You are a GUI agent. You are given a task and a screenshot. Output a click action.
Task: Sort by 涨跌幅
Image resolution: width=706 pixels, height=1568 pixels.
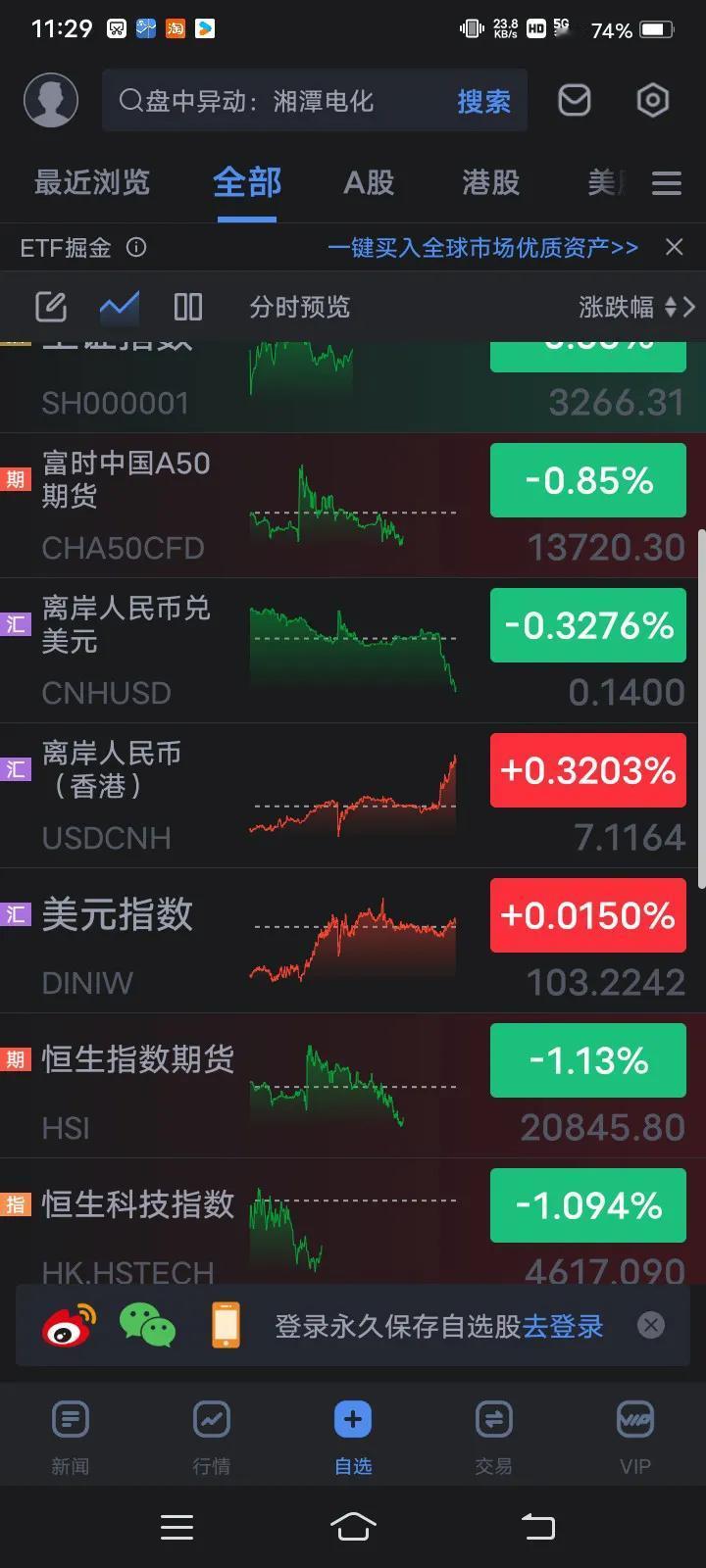point(636,307)
